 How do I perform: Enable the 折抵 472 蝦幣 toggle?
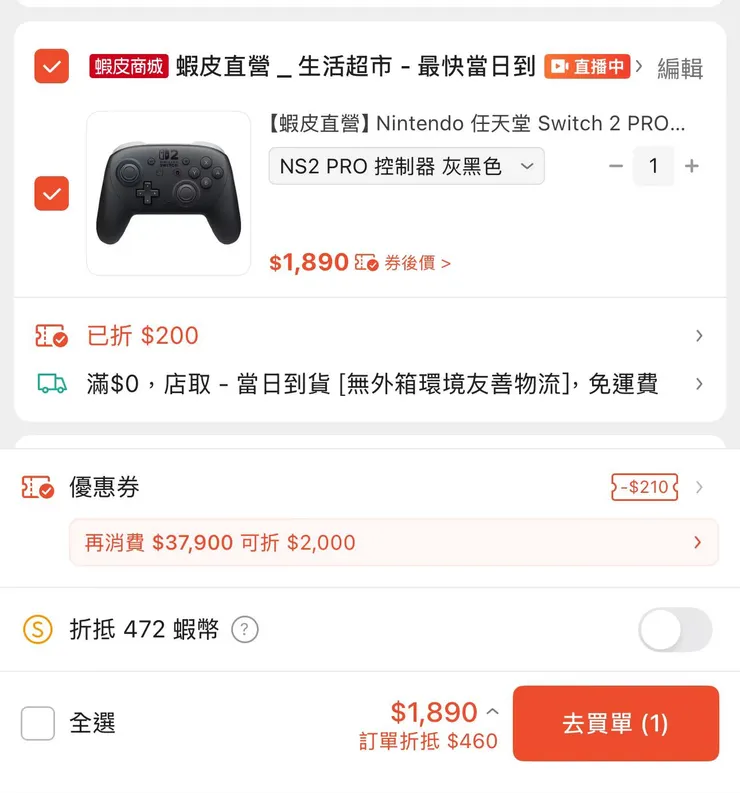point(675,630)
